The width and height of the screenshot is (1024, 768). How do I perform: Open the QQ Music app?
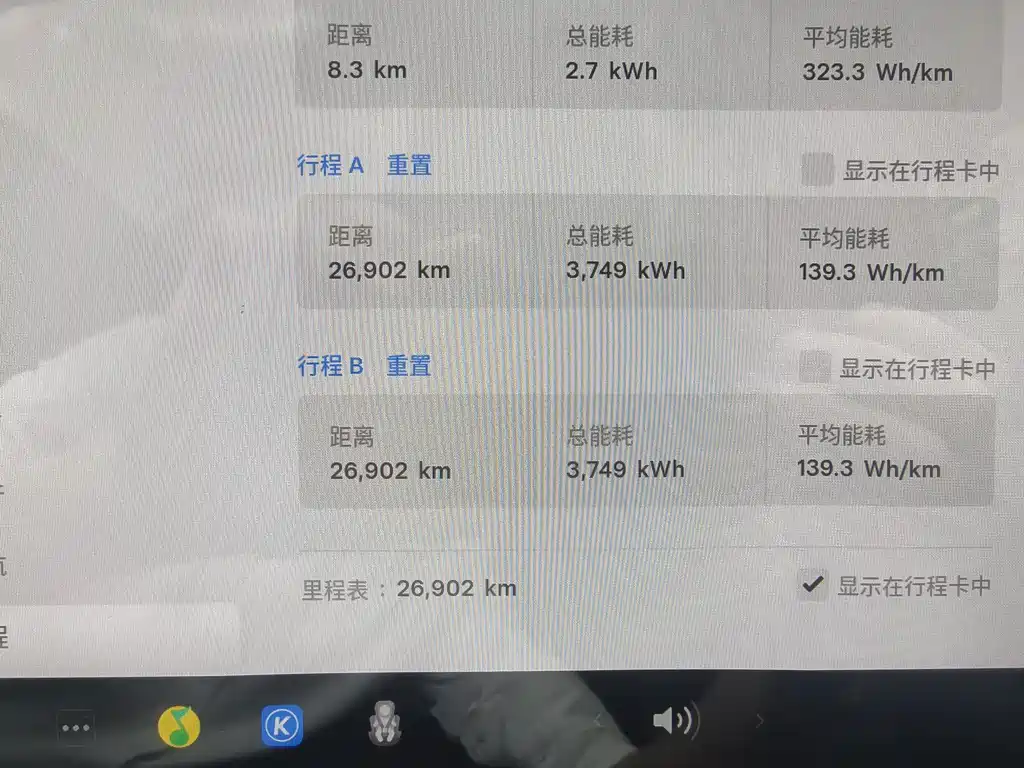click(x=179, y=726)
